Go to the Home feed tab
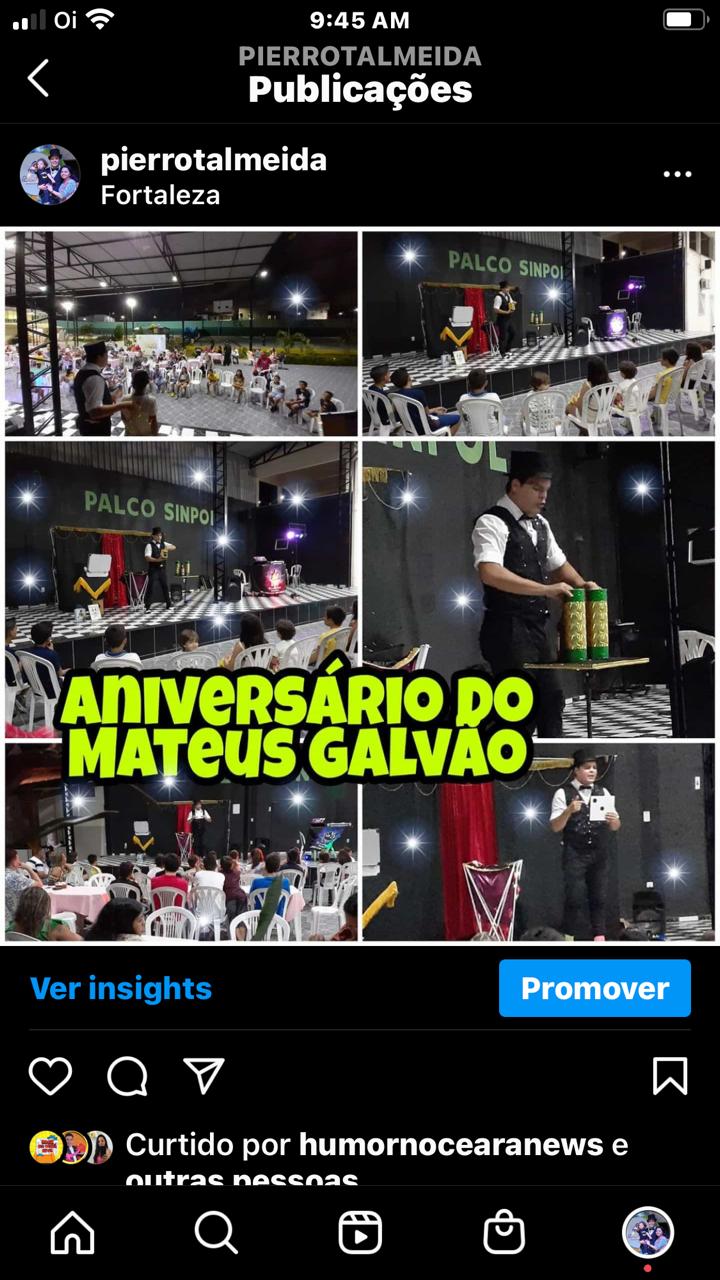720x1280 pixels. click(72, 1233)
